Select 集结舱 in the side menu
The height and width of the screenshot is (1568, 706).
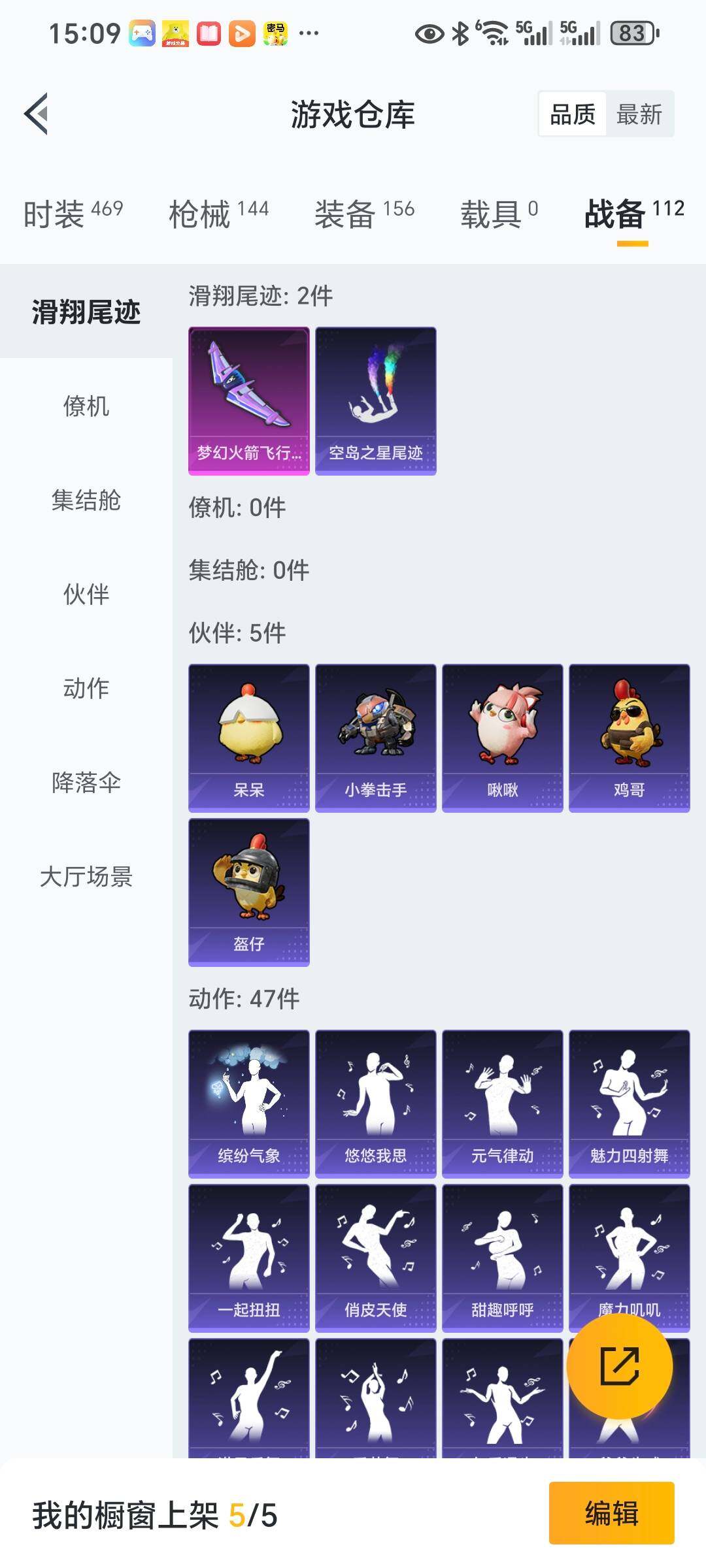point(86,500)
